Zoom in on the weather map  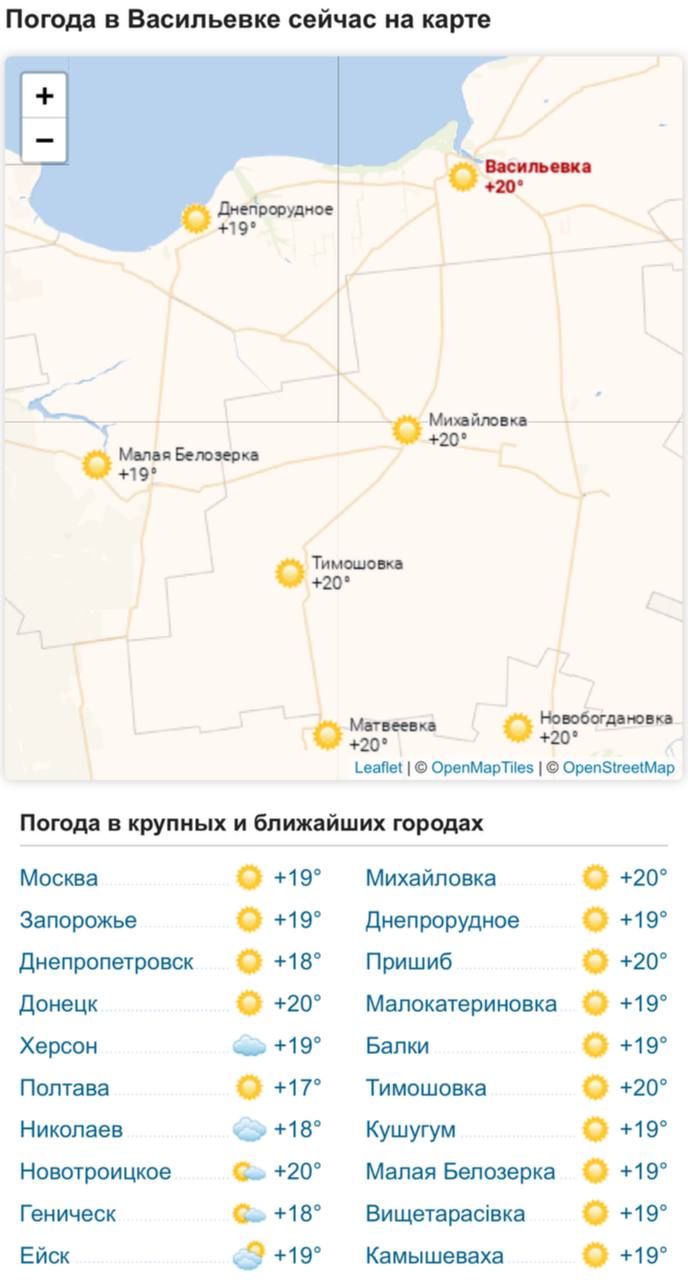44,96
